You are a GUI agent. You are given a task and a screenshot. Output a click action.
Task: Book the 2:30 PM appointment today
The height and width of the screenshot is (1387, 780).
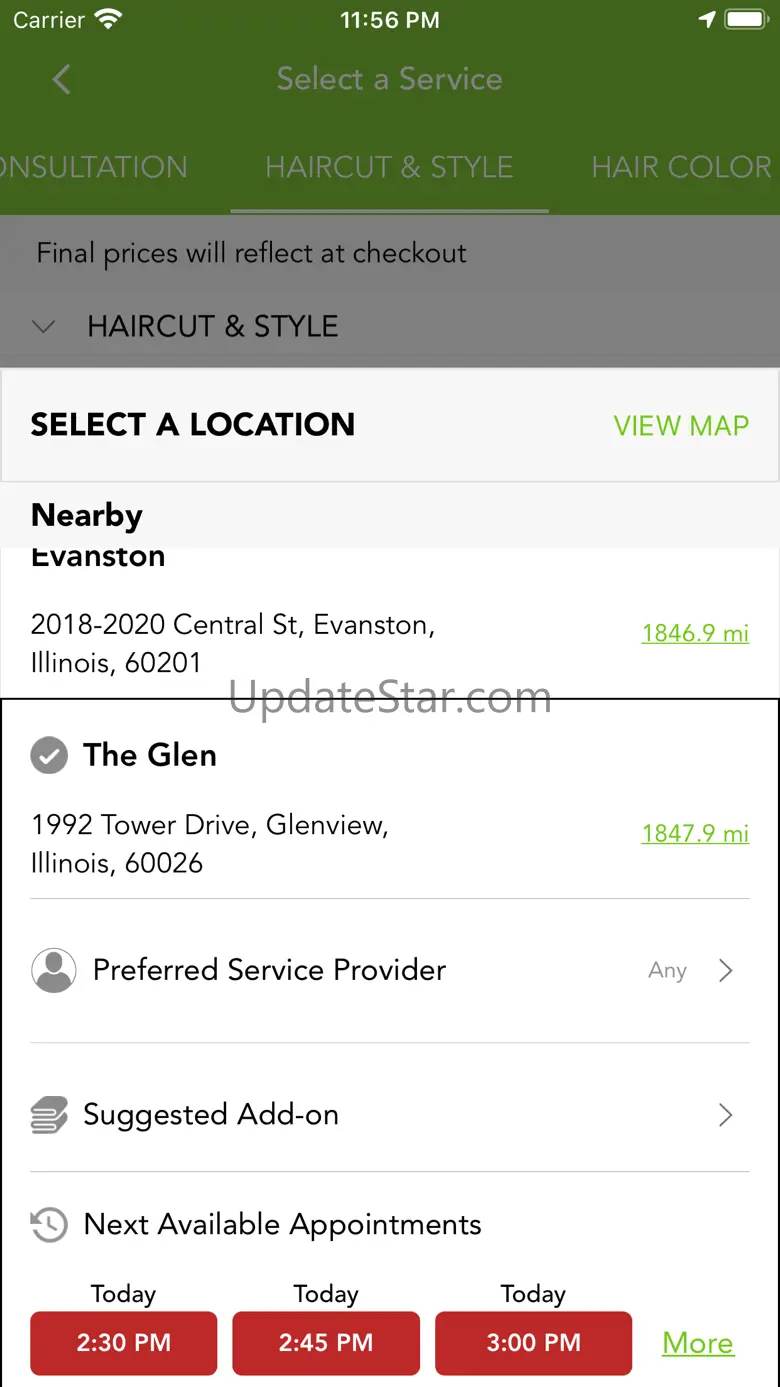point(124,1343)
